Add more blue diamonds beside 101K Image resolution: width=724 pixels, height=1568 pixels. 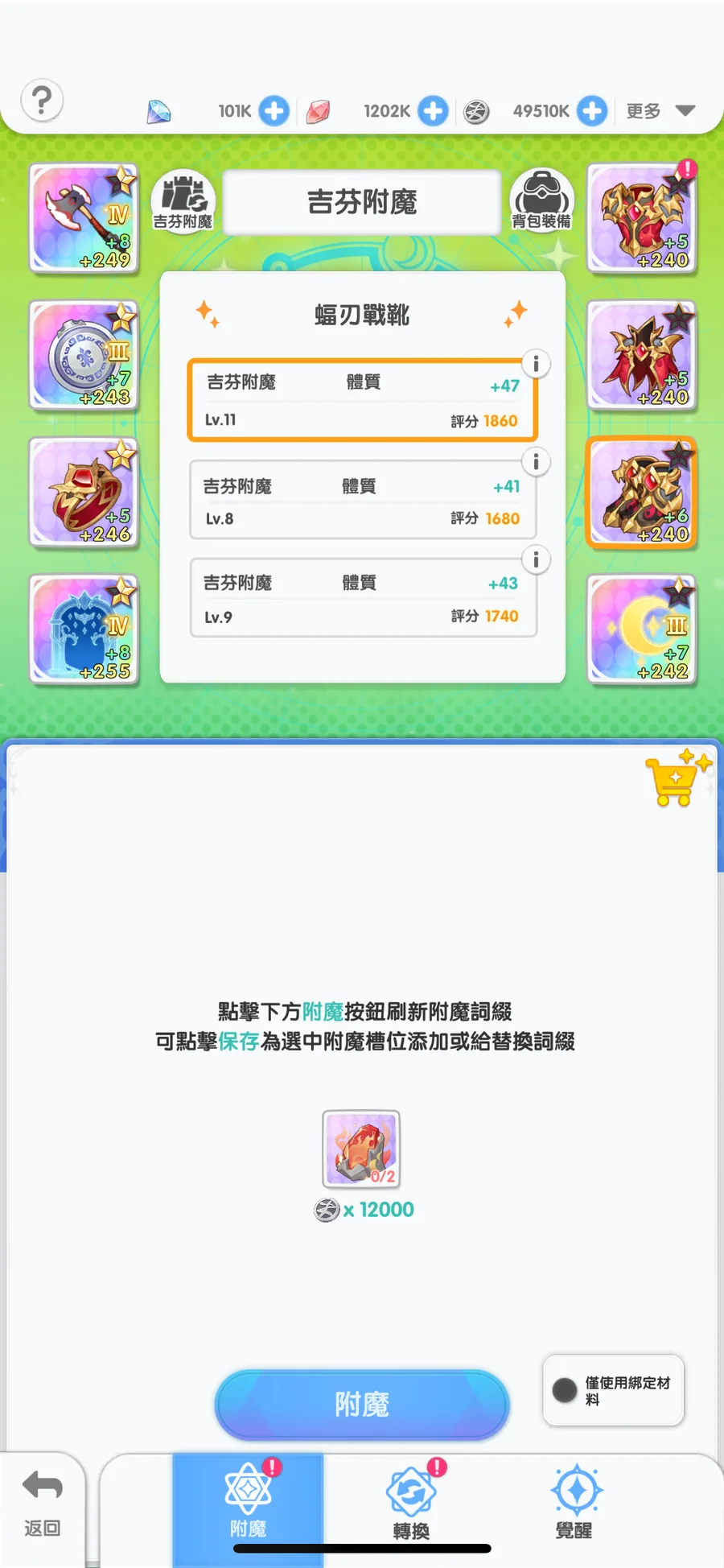[274, 111]
